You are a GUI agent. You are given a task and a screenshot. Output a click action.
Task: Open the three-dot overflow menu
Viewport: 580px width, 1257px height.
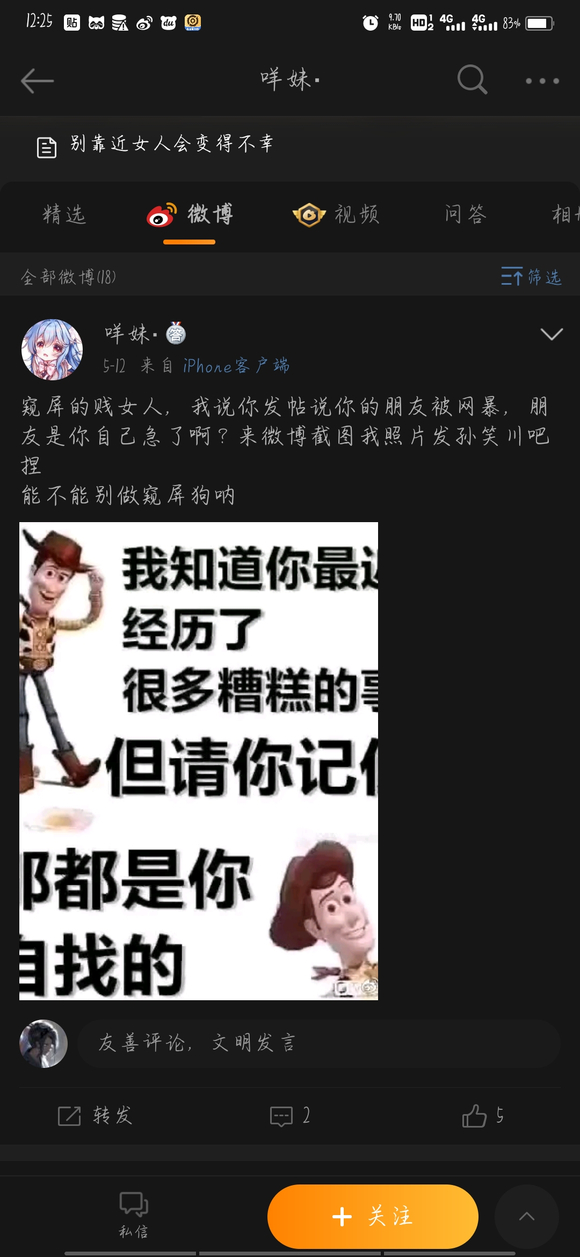542,81
